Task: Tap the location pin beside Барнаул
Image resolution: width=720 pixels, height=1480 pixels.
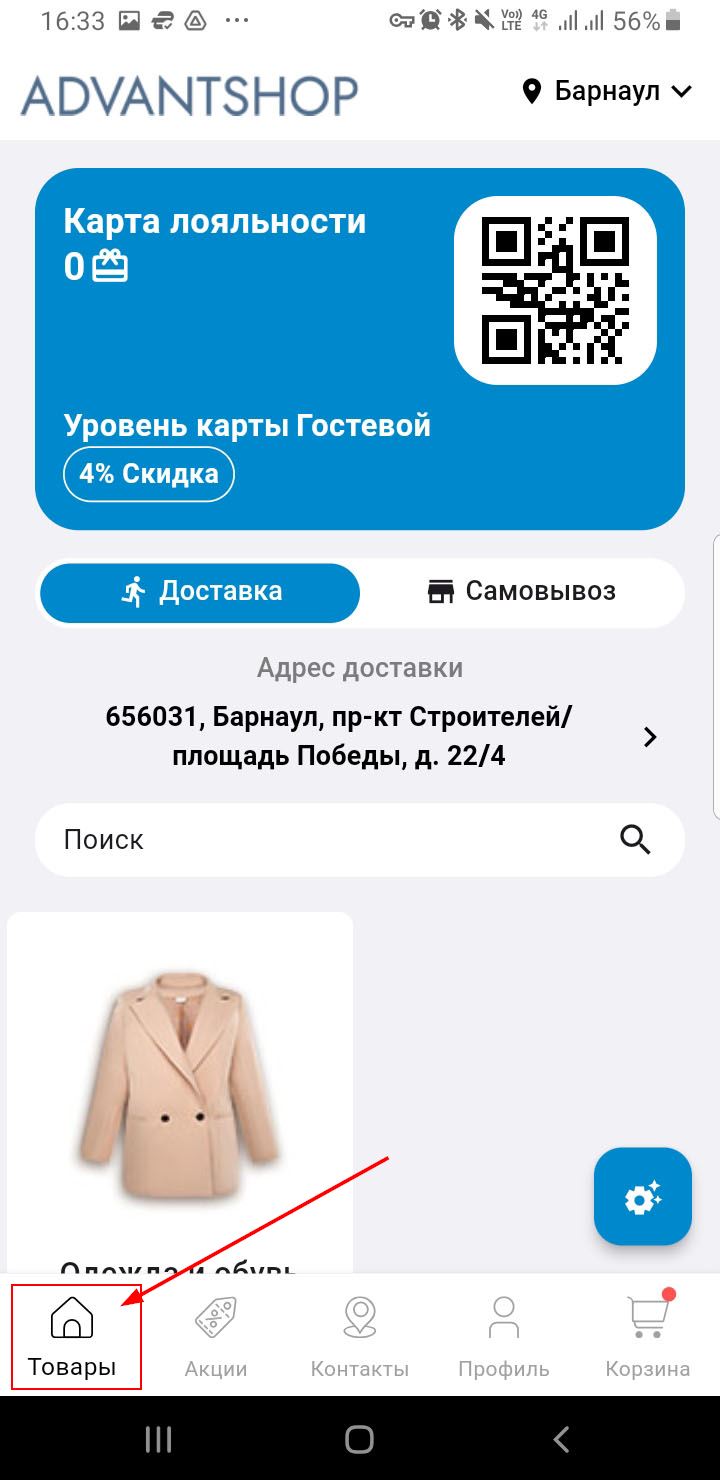Action: click(x=534, y=90)
